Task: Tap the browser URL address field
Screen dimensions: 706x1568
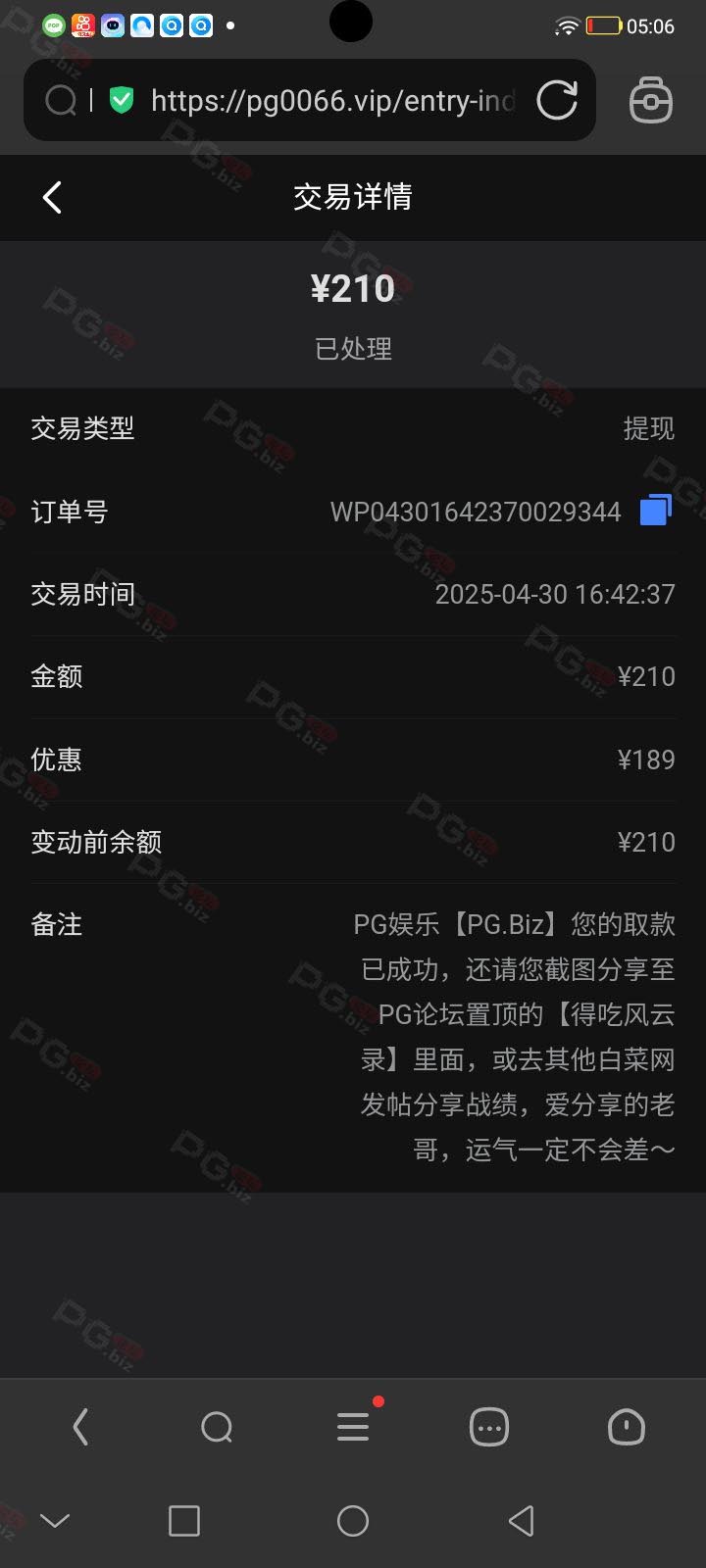Action: (331, 101)
